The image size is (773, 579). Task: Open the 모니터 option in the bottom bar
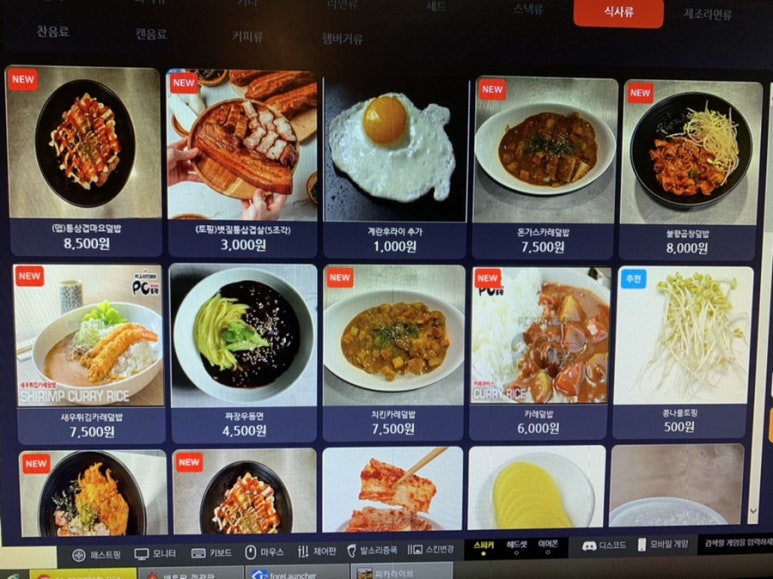(155, 553)
